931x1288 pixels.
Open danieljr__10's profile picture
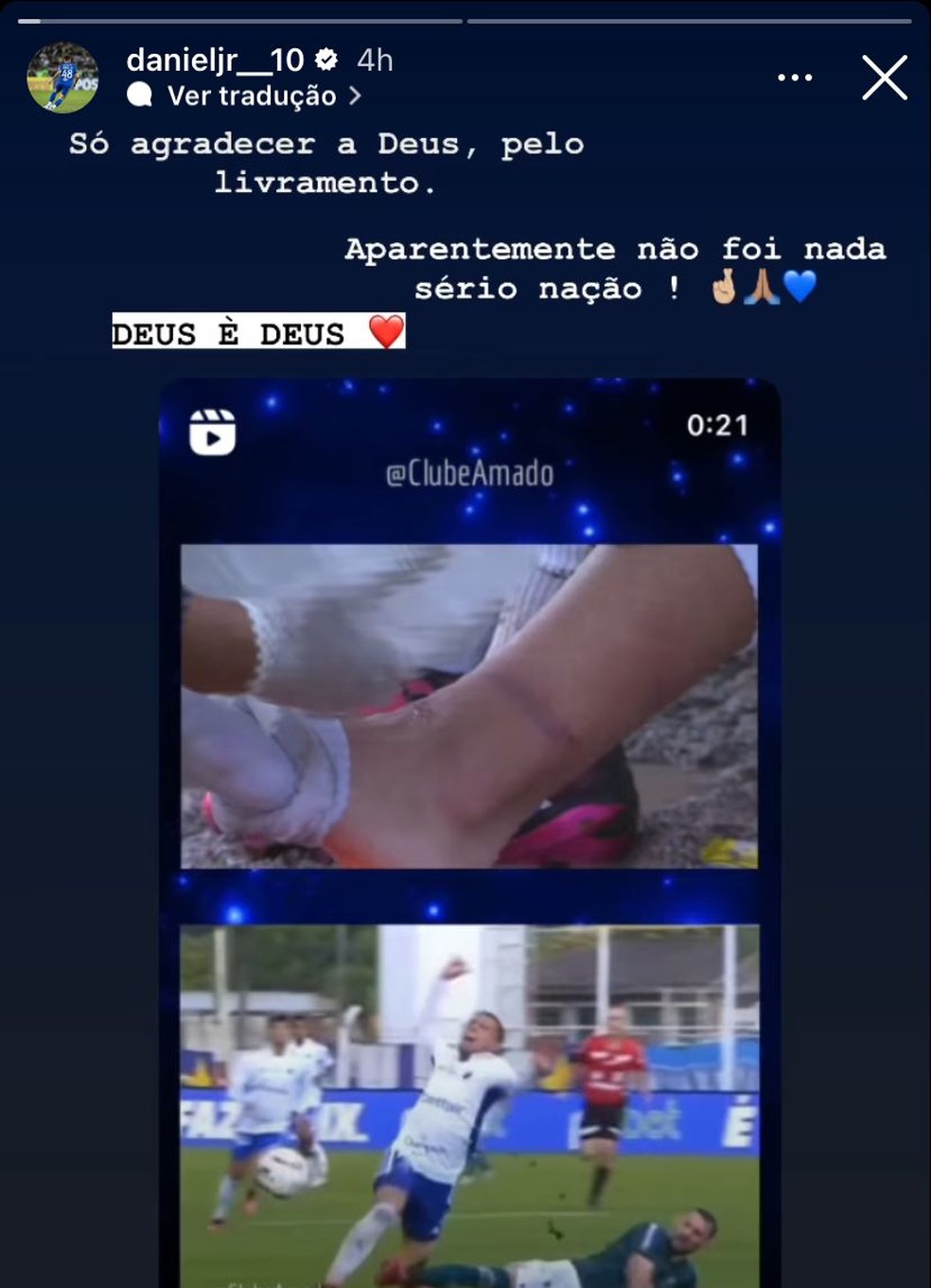coord(62,78)
